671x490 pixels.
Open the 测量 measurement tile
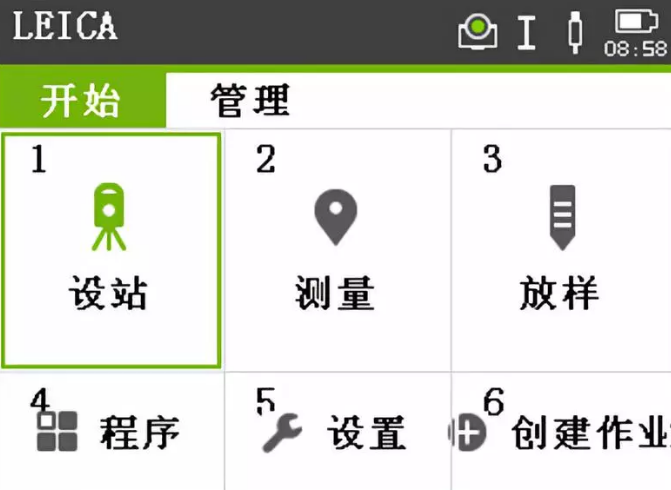336,250
